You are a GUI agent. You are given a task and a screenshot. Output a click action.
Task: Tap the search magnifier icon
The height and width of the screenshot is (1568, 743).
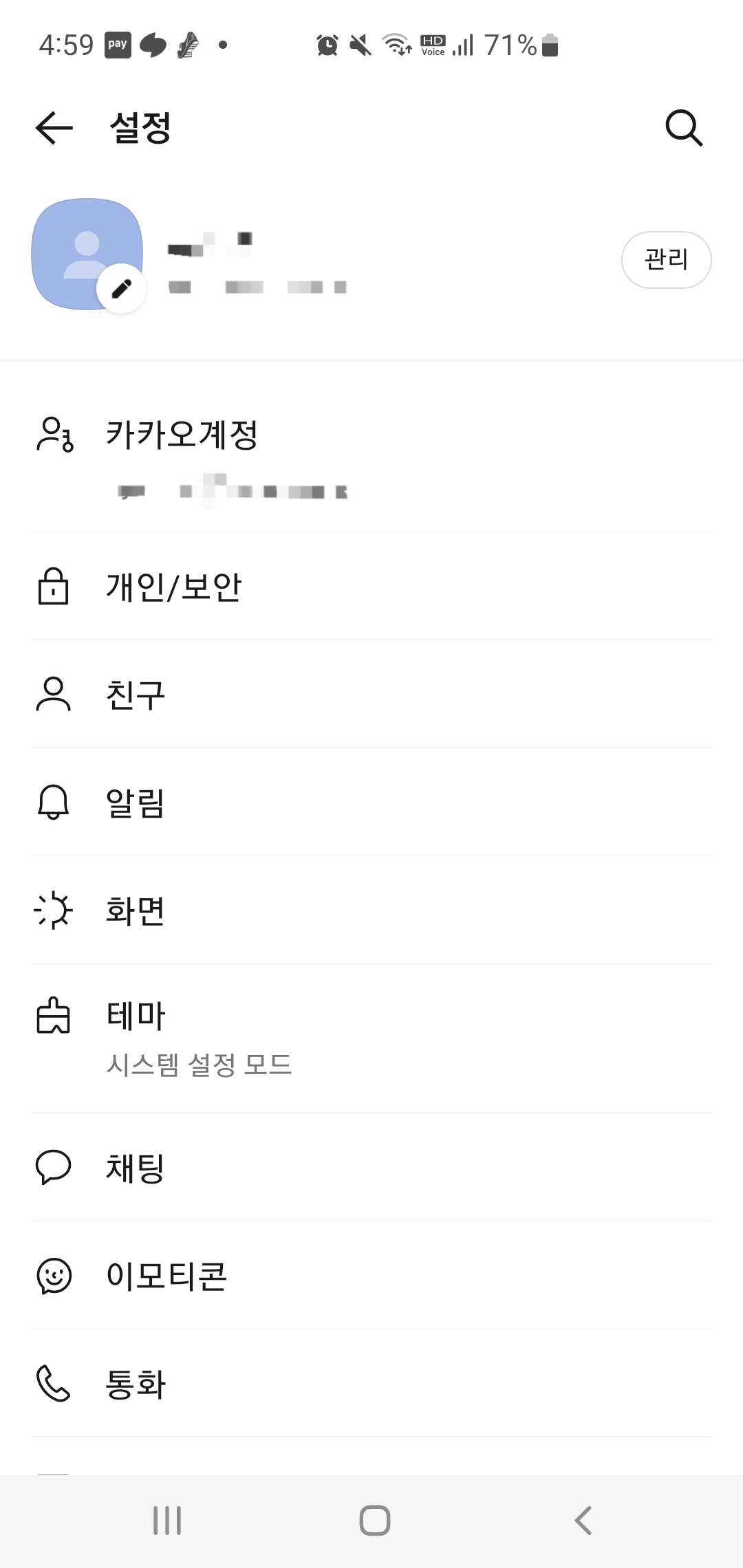[685, 128]
